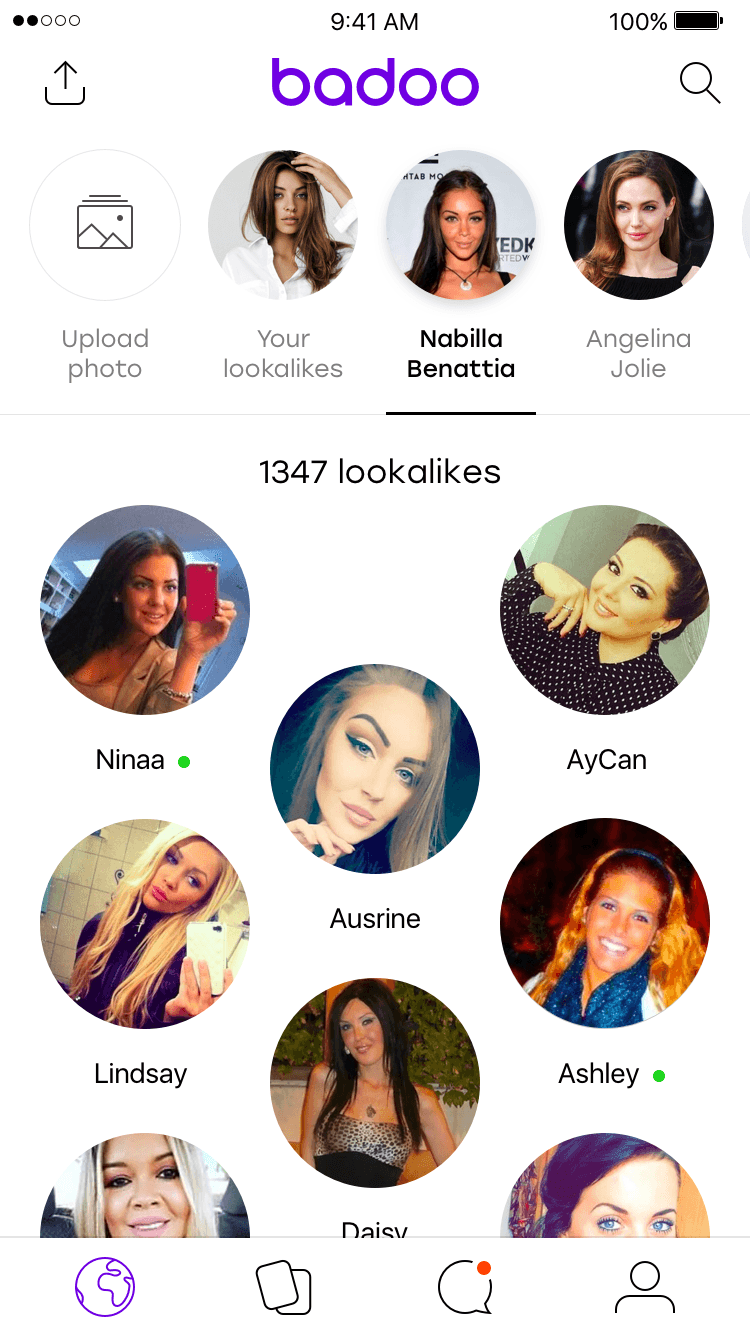The image size is (750, 1334).
Task: View Ausrine's profile
Action: point(375,769)
